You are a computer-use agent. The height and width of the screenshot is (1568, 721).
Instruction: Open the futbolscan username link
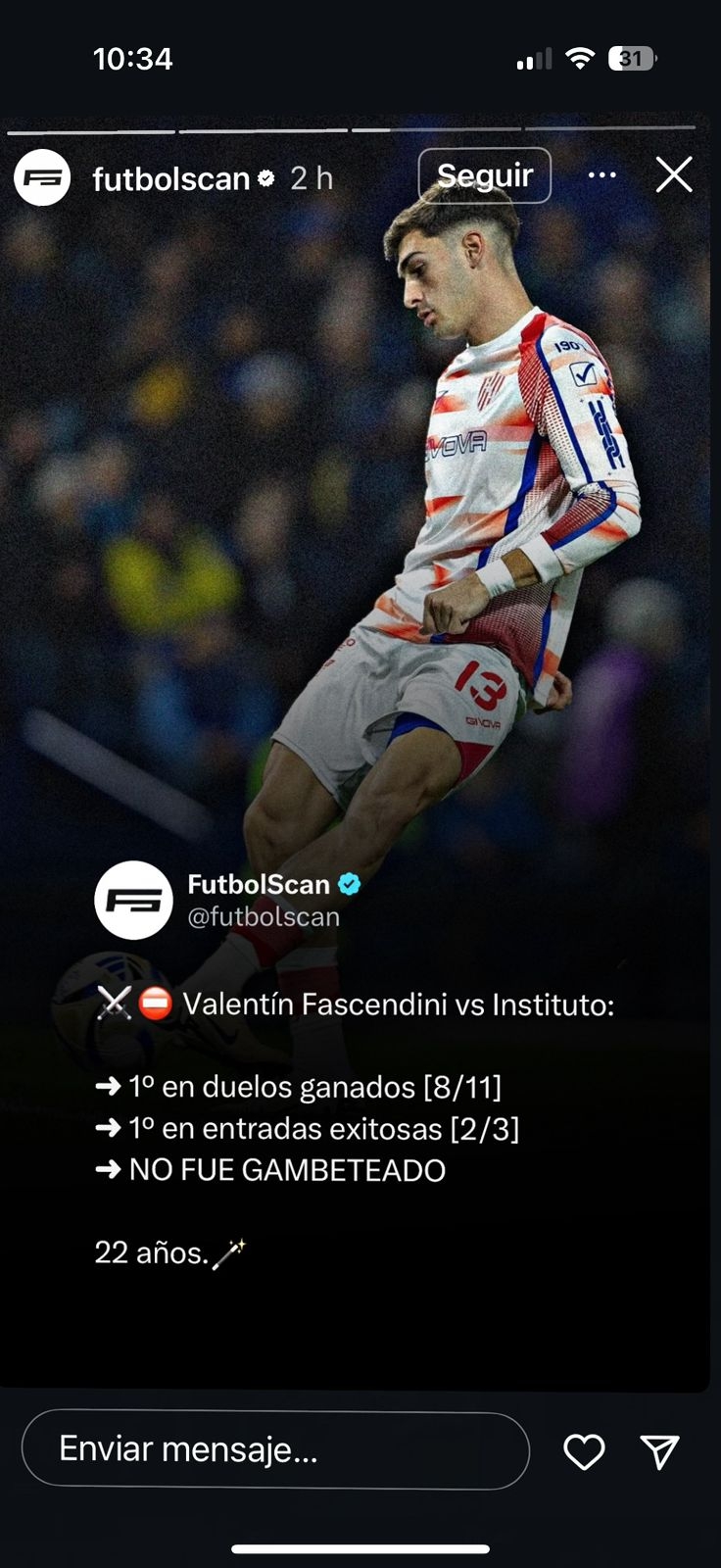click(171, 178)
